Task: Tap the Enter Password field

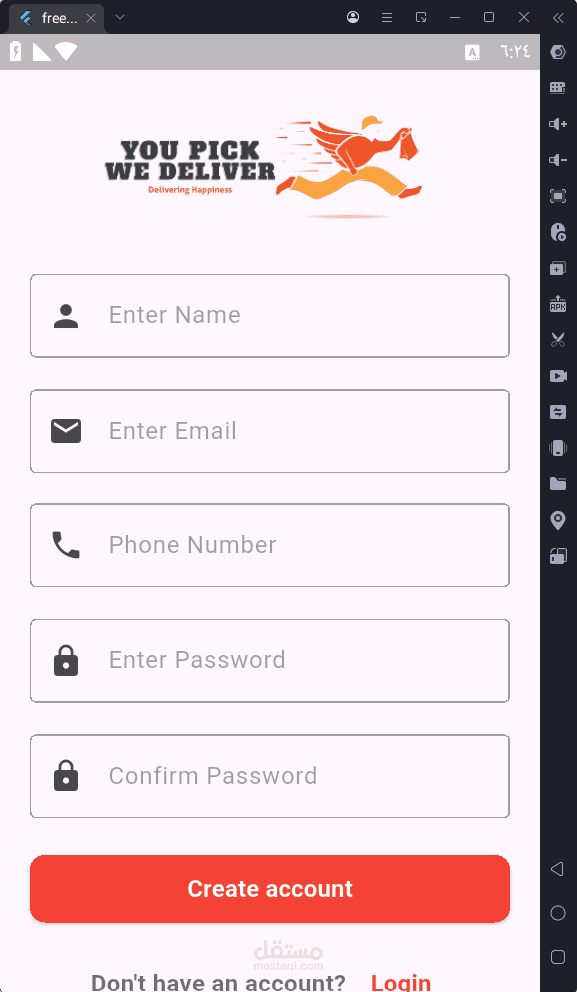Action: [270, 660]
